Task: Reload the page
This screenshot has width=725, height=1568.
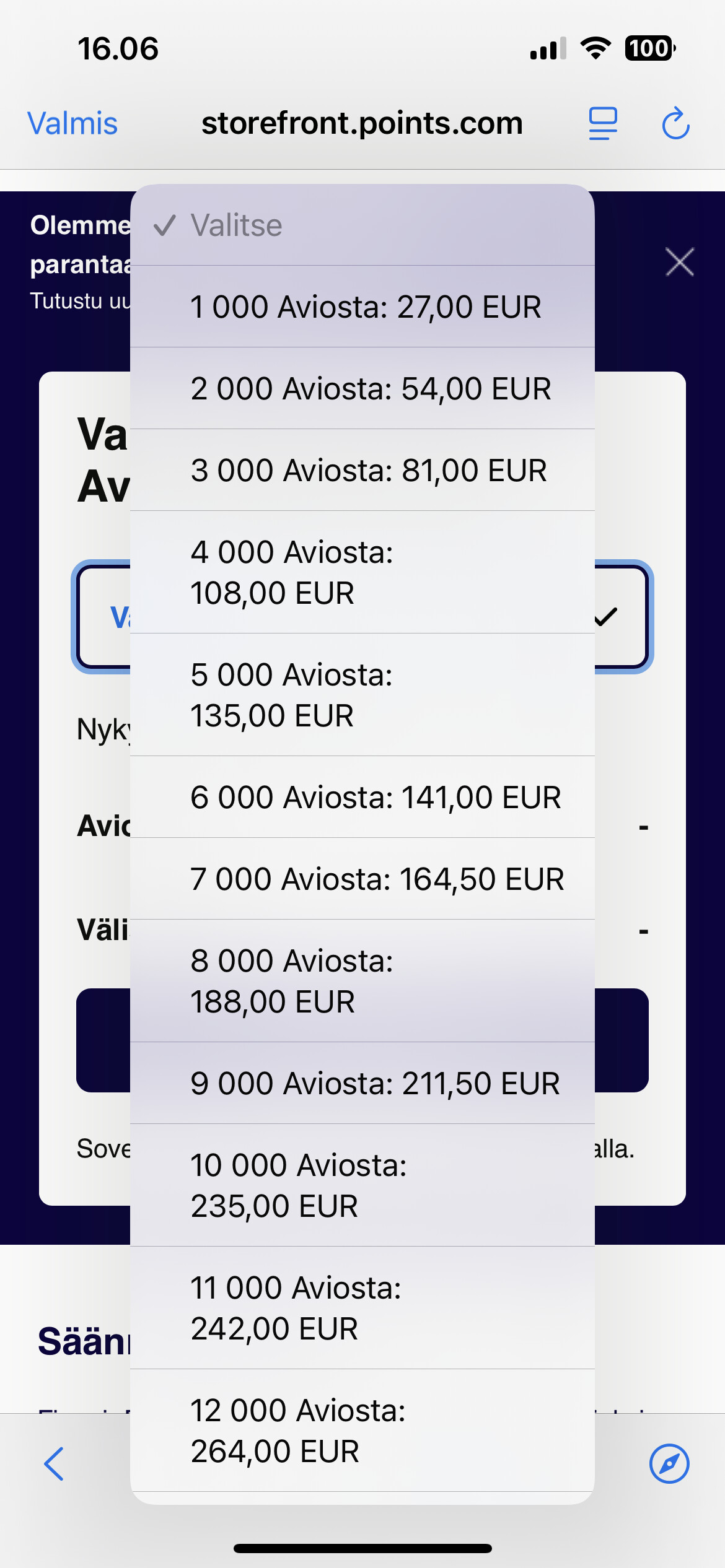Action: coord(675,123)
